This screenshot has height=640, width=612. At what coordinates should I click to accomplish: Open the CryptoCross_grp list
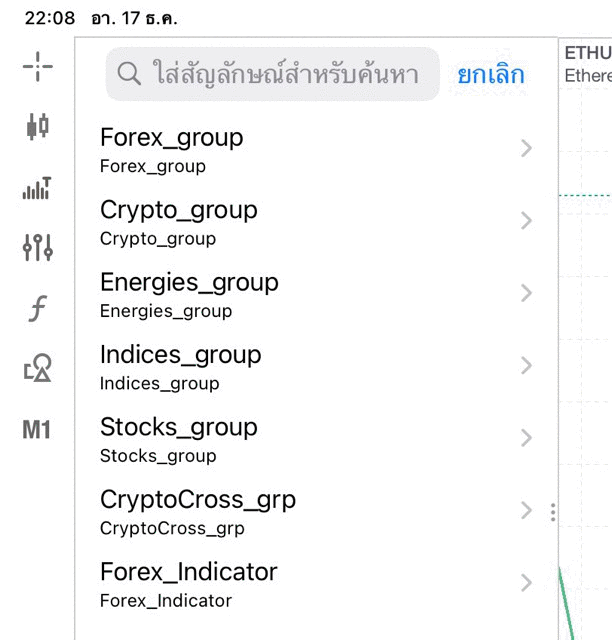tap(316, 511)
